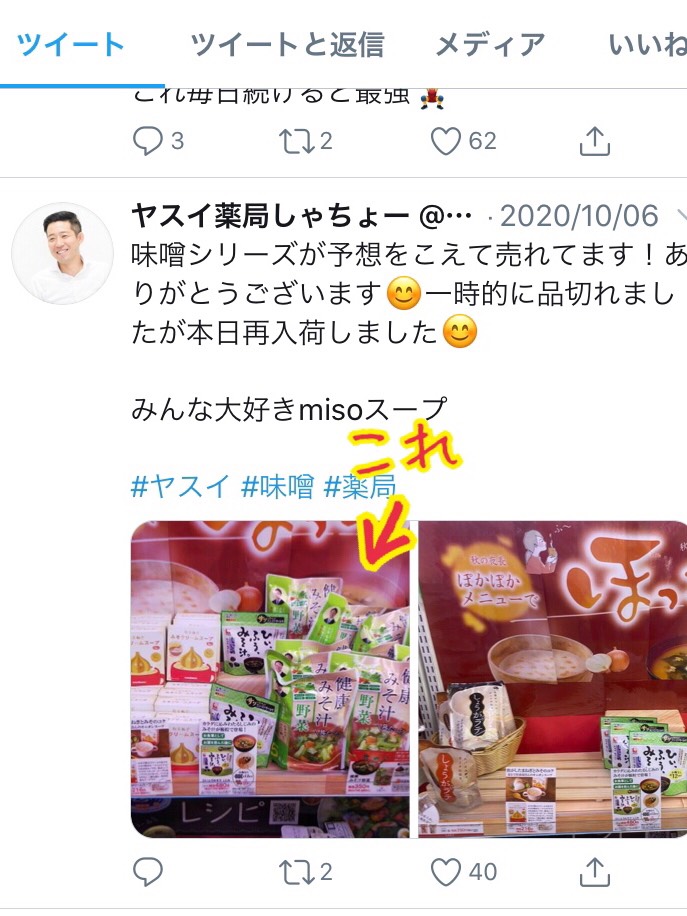Retweet the miso series tweet

296,872
